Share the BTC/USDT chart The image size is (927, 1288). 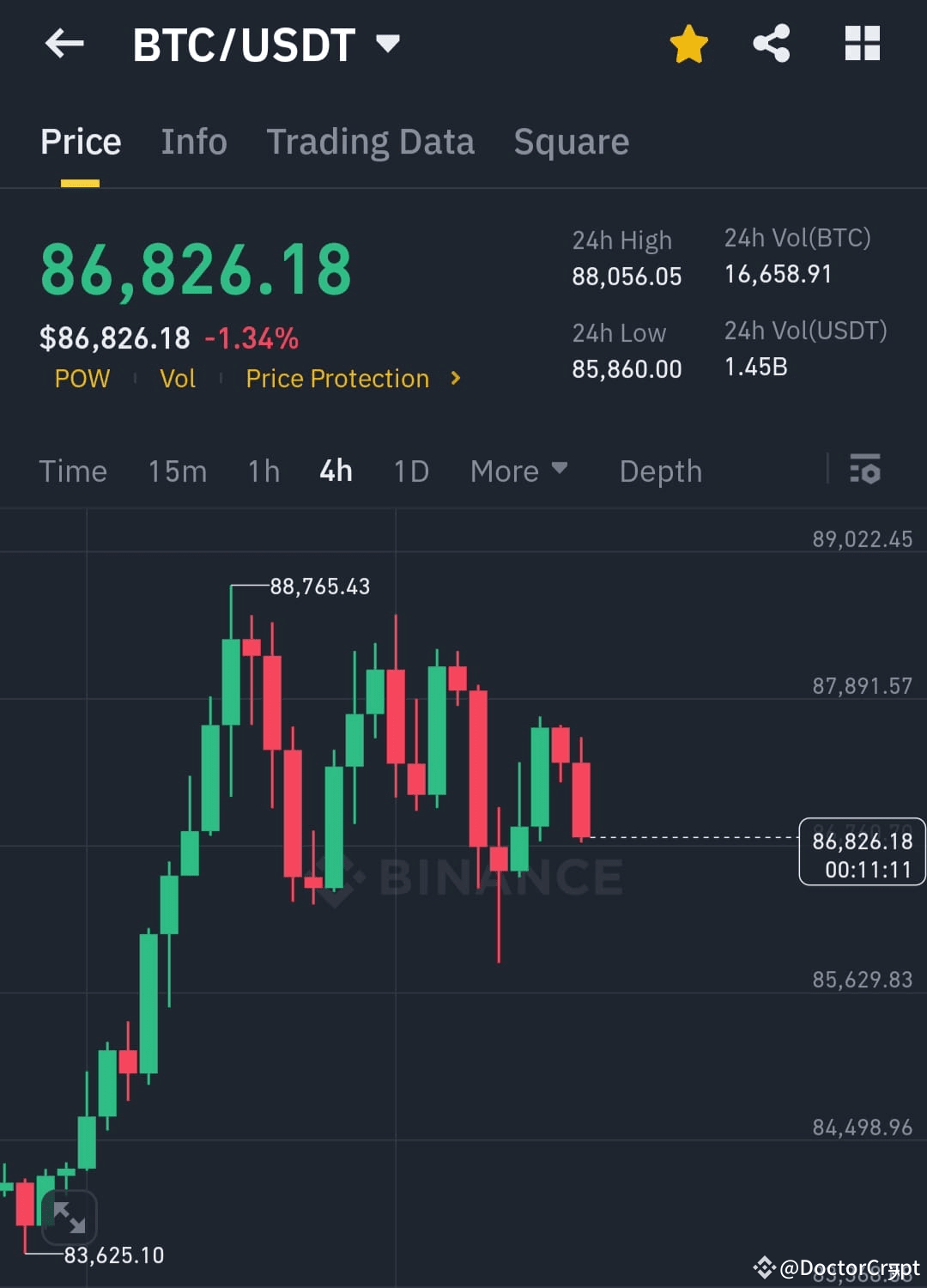(771, 43)
